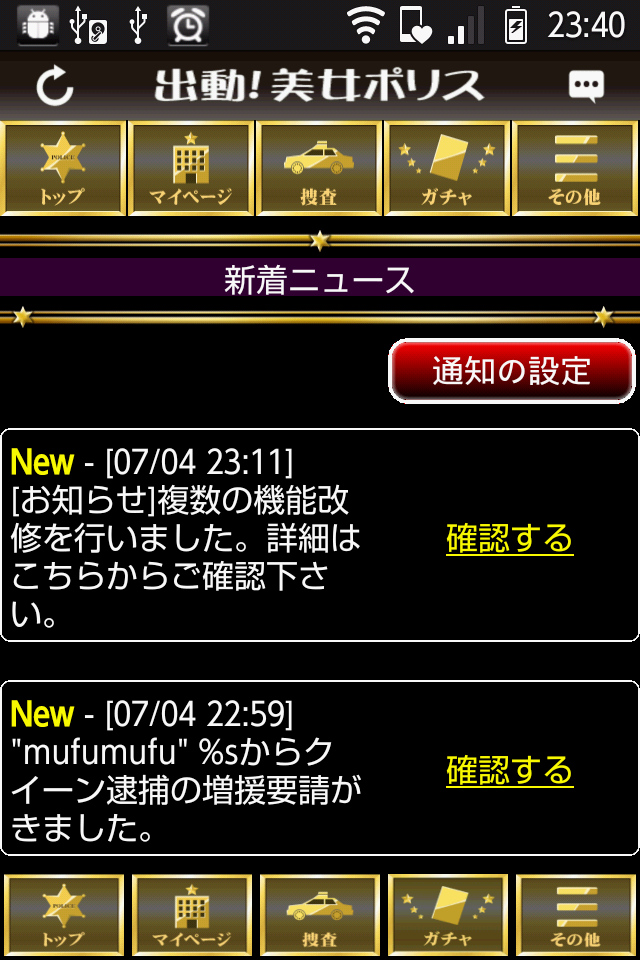Tap the refresh icon in the header
Viewport: 640px width, 960px height.
click(55, 87)
